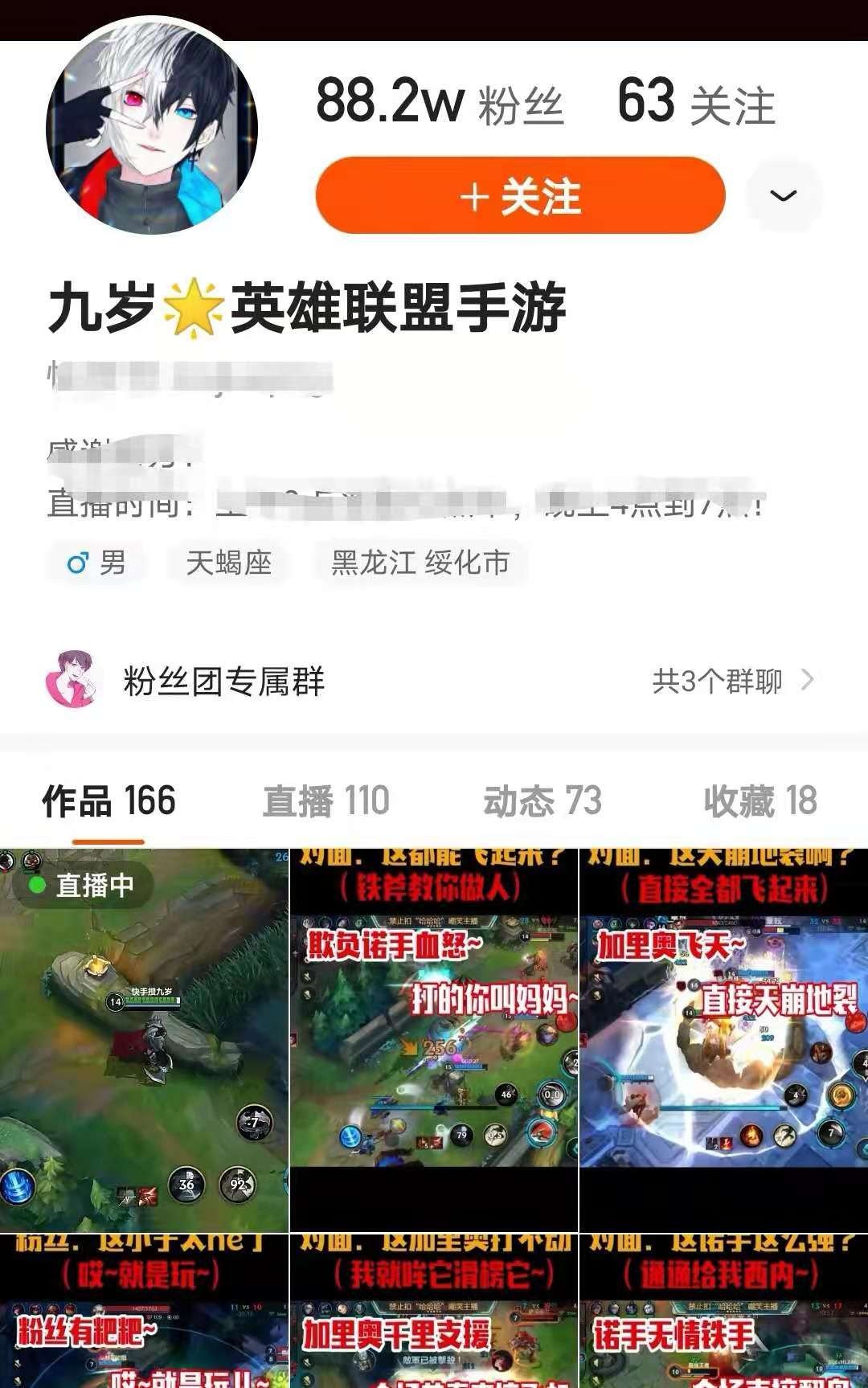
Task: Switch to the 收藏 18 tab
Action: (x=759, y=801)
